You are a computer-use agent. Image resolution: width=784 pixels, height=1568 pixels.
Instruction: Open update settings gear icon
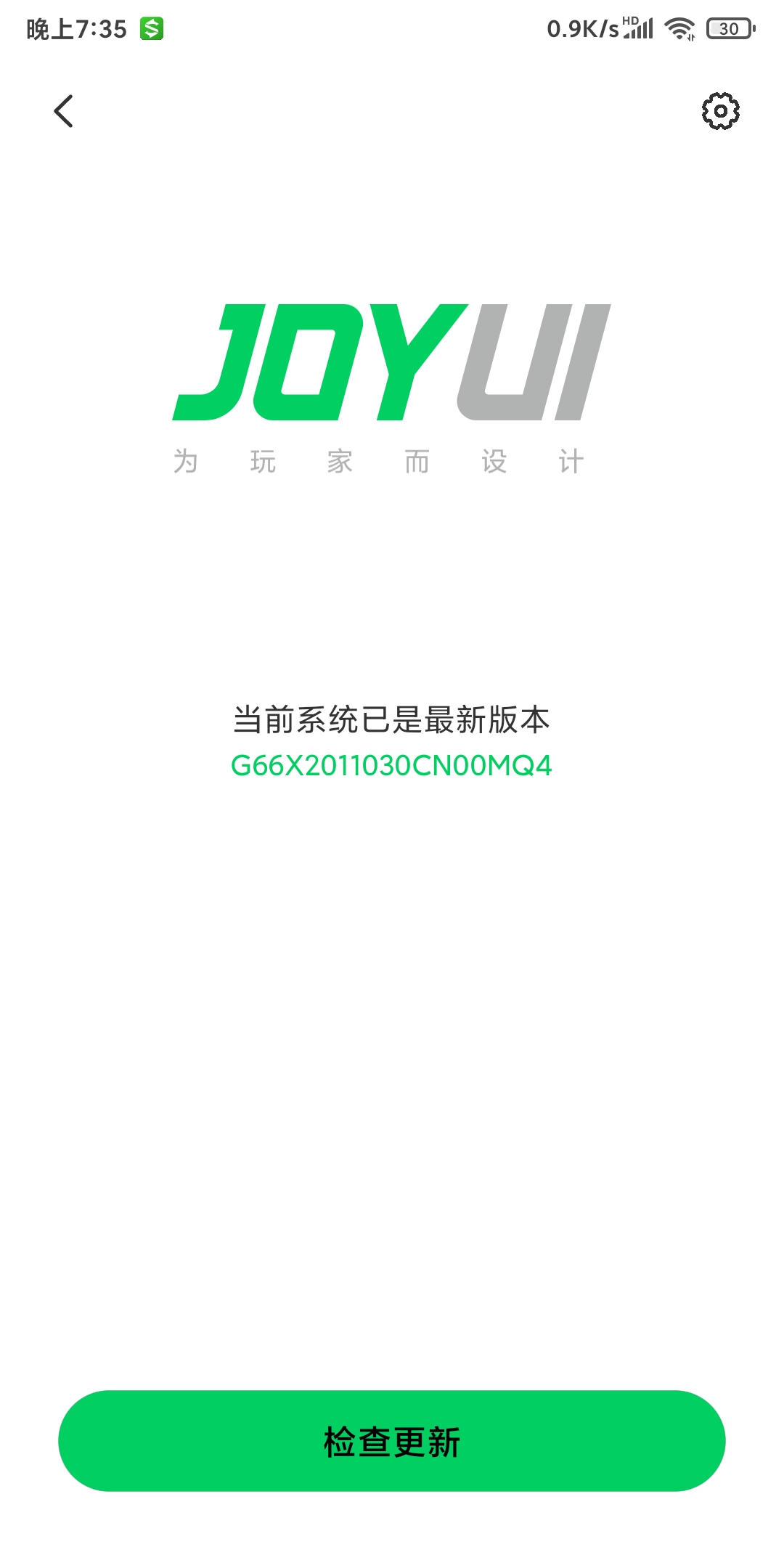[720, 111]
